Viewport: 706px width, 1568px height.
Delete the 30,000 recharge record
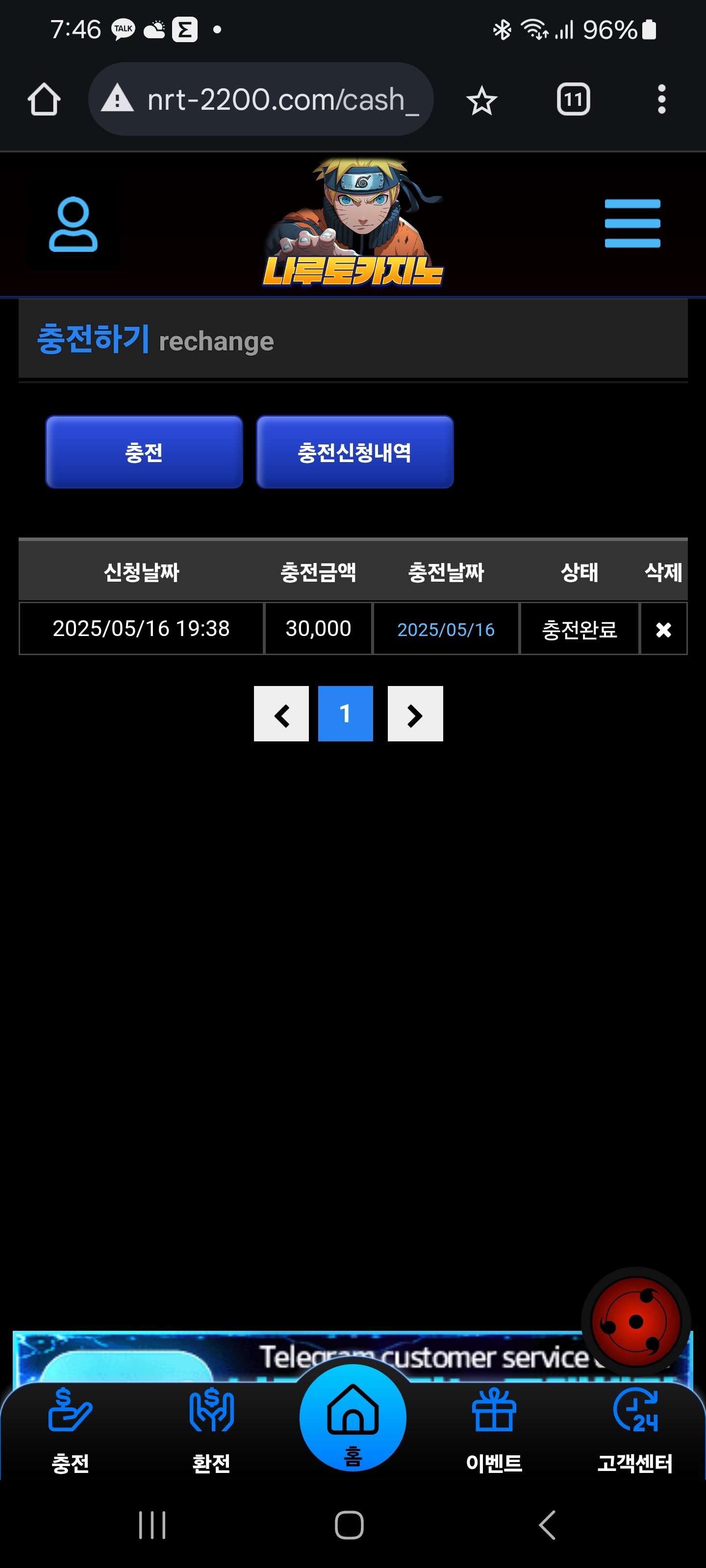[x=663, y=629]
